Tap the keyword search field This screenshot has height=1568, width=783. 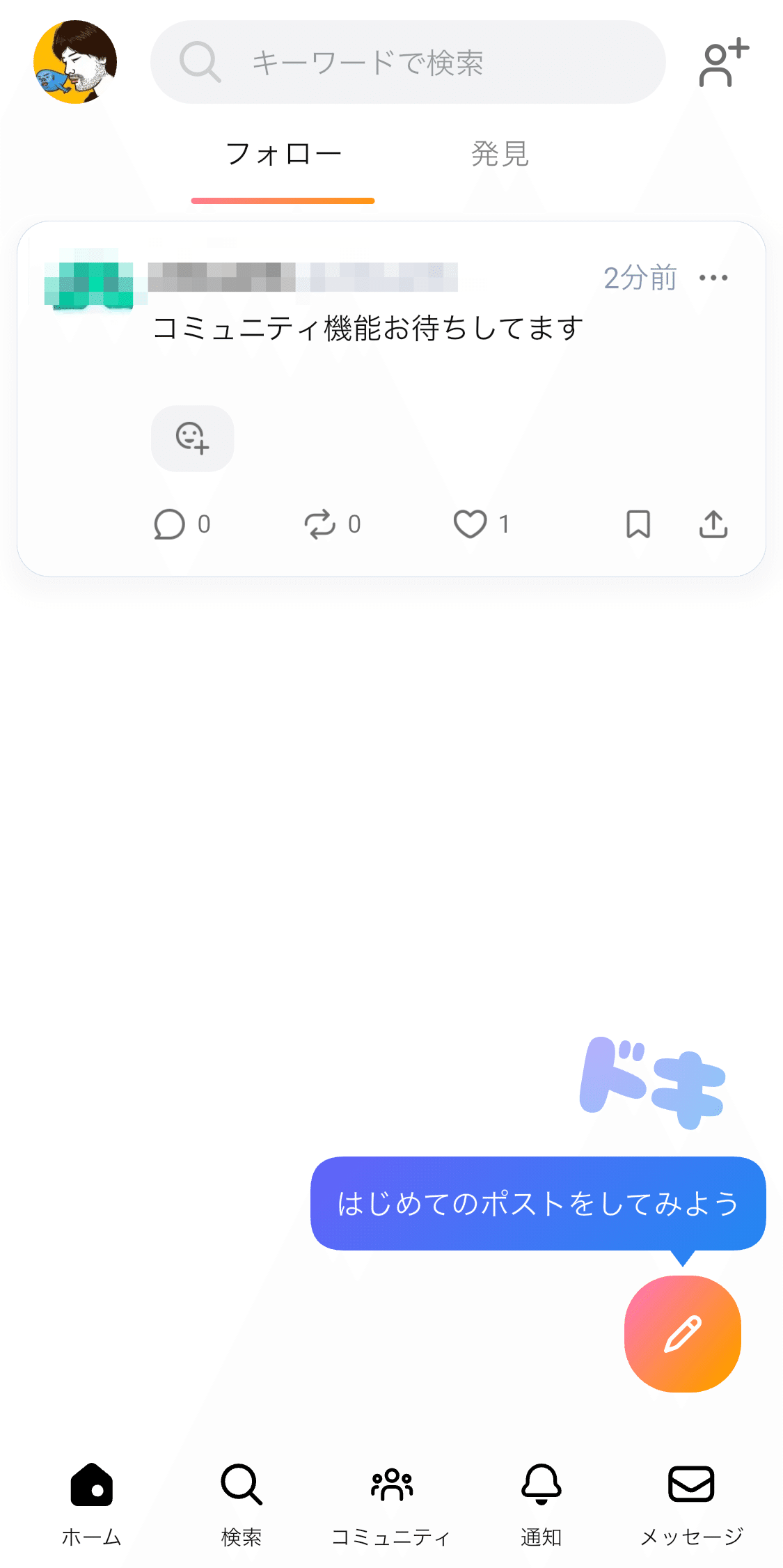(408, 62)
